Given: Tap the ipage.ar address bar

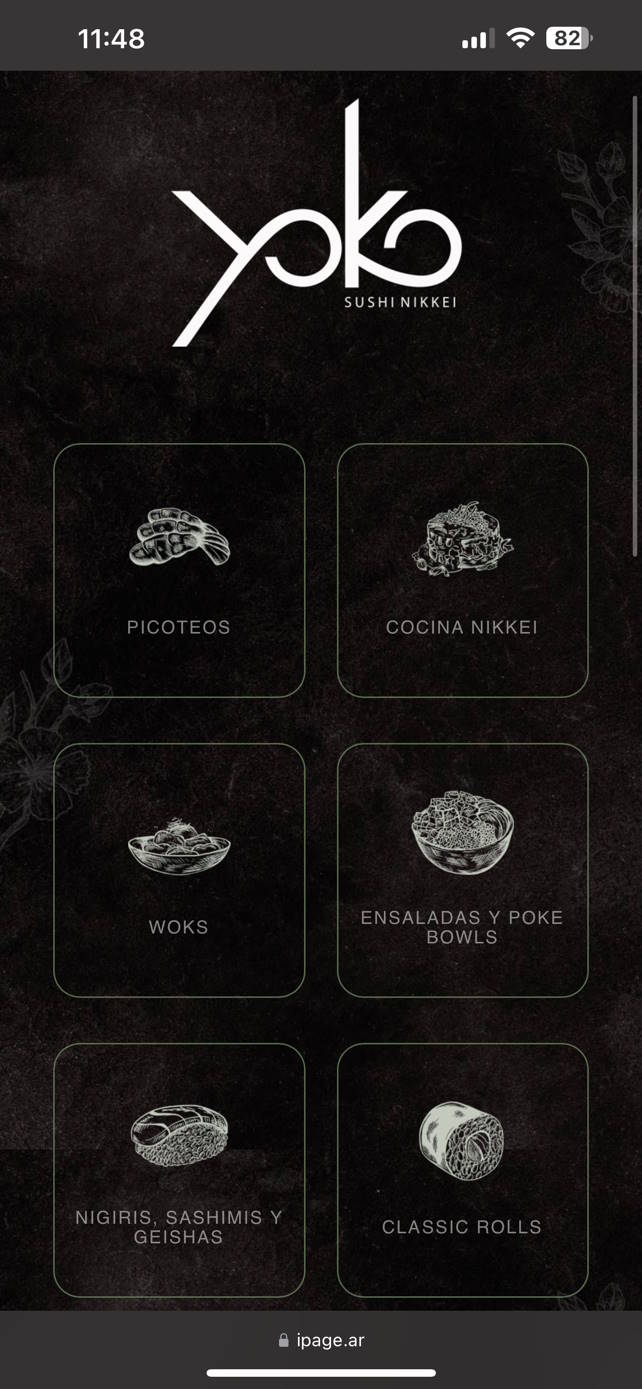Looking at the screenshot, I should pyautogui.click(x=321, y=1340).
